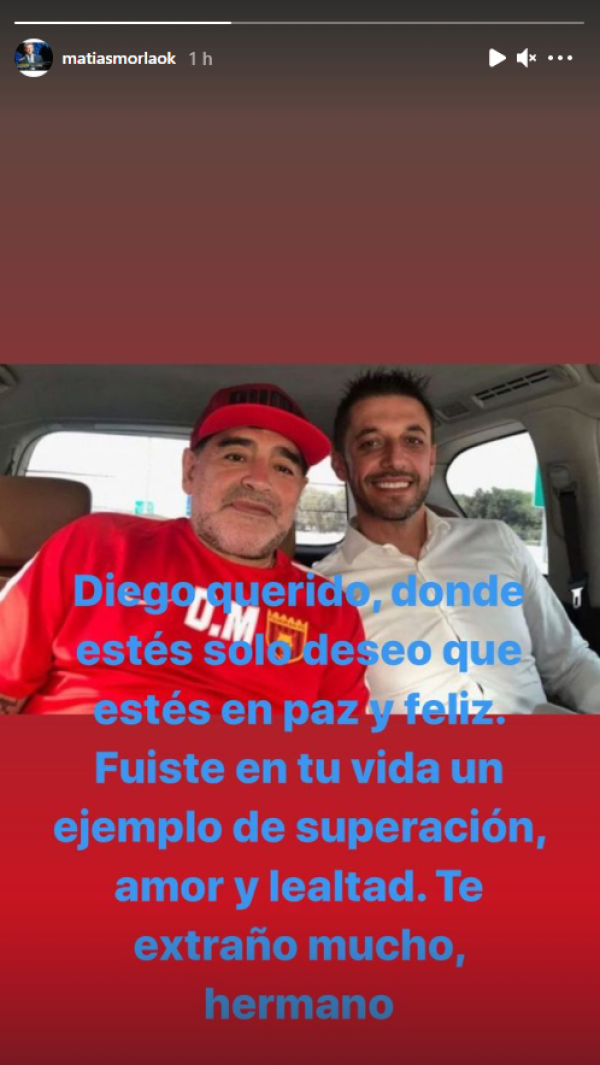Image resolution: width=600 pixels, height=1065 pixels.
Task: Unmute the story audio
Action: click(x=527, y=58)
